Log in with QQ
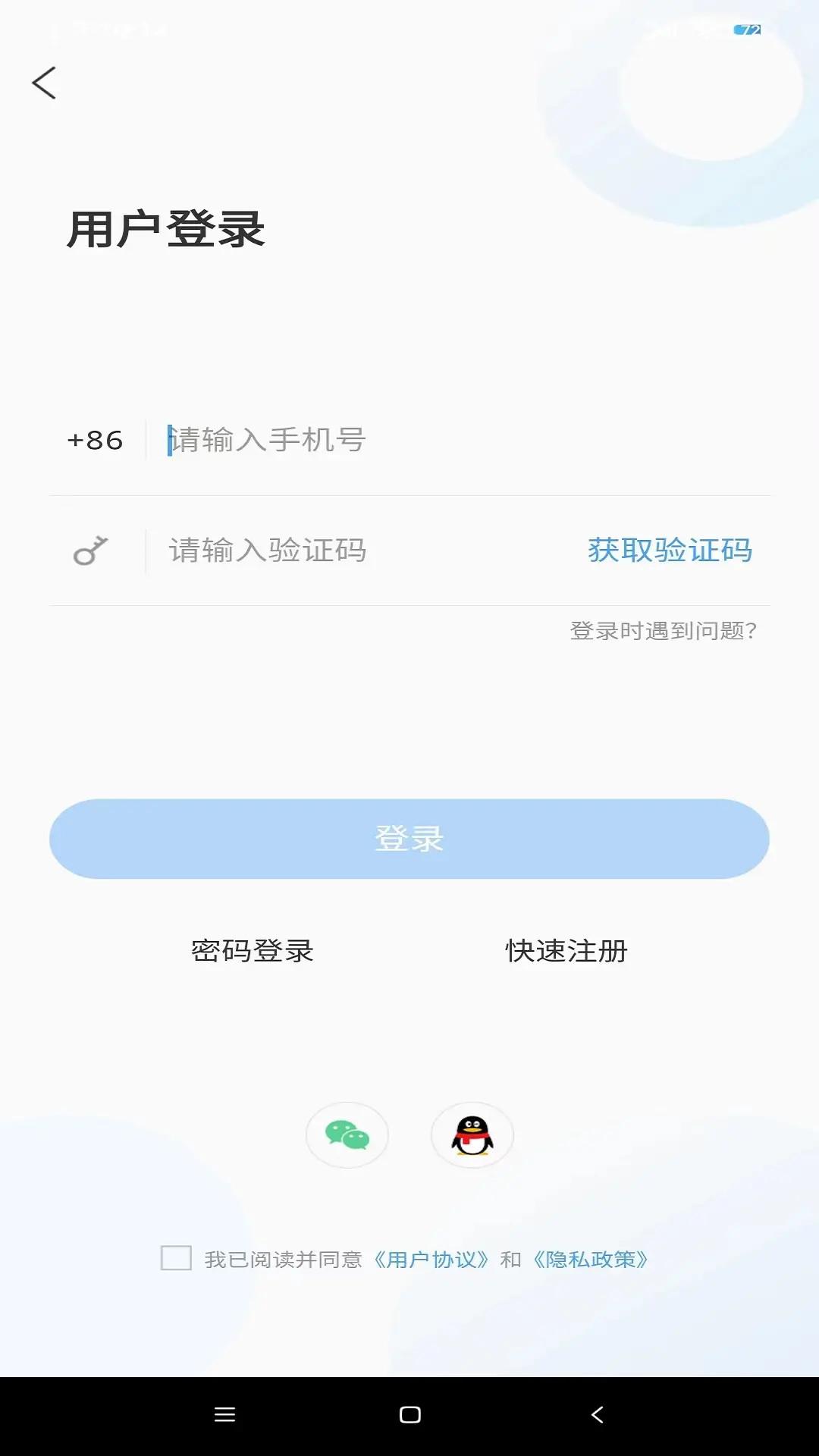Viewport: 819px width, 1456px height. (x=472, y=1134)
